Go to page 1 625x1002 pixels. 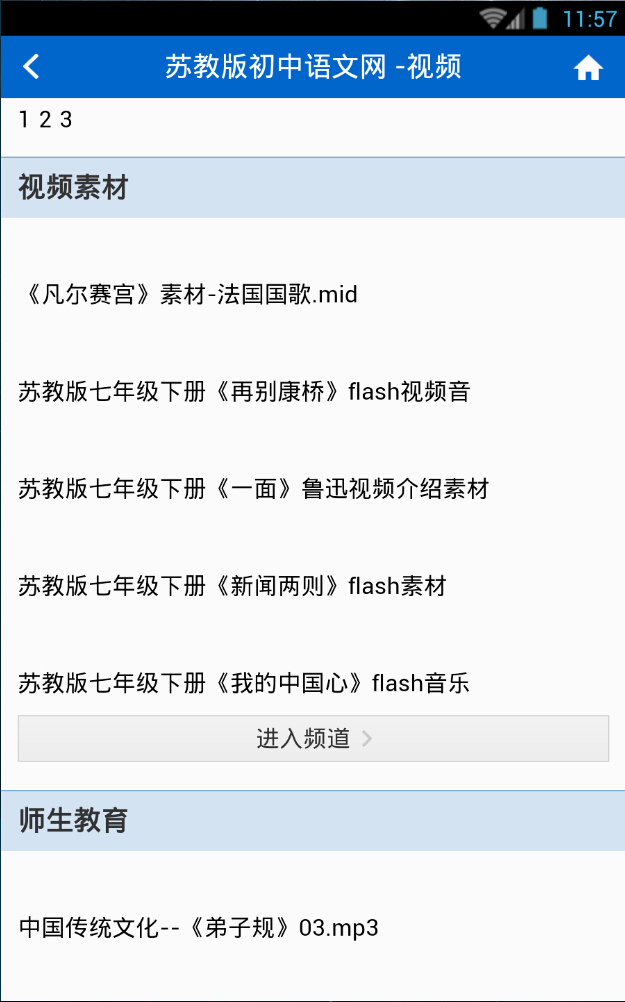[24, 120]
